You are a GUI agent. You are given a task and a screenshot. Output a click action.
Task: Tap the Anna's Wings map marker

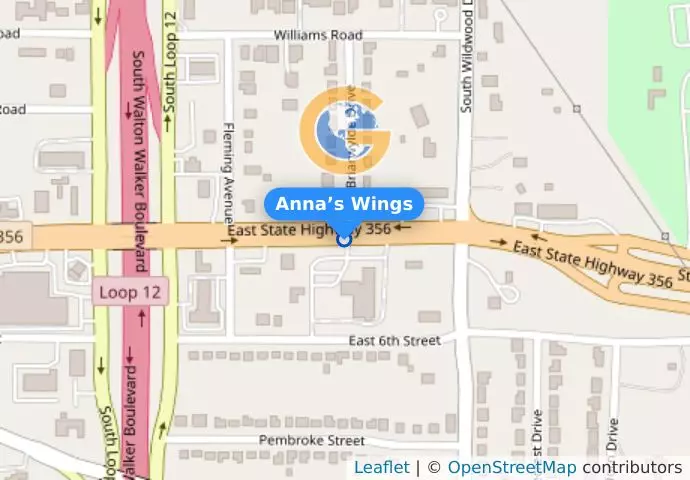[344, 239]
